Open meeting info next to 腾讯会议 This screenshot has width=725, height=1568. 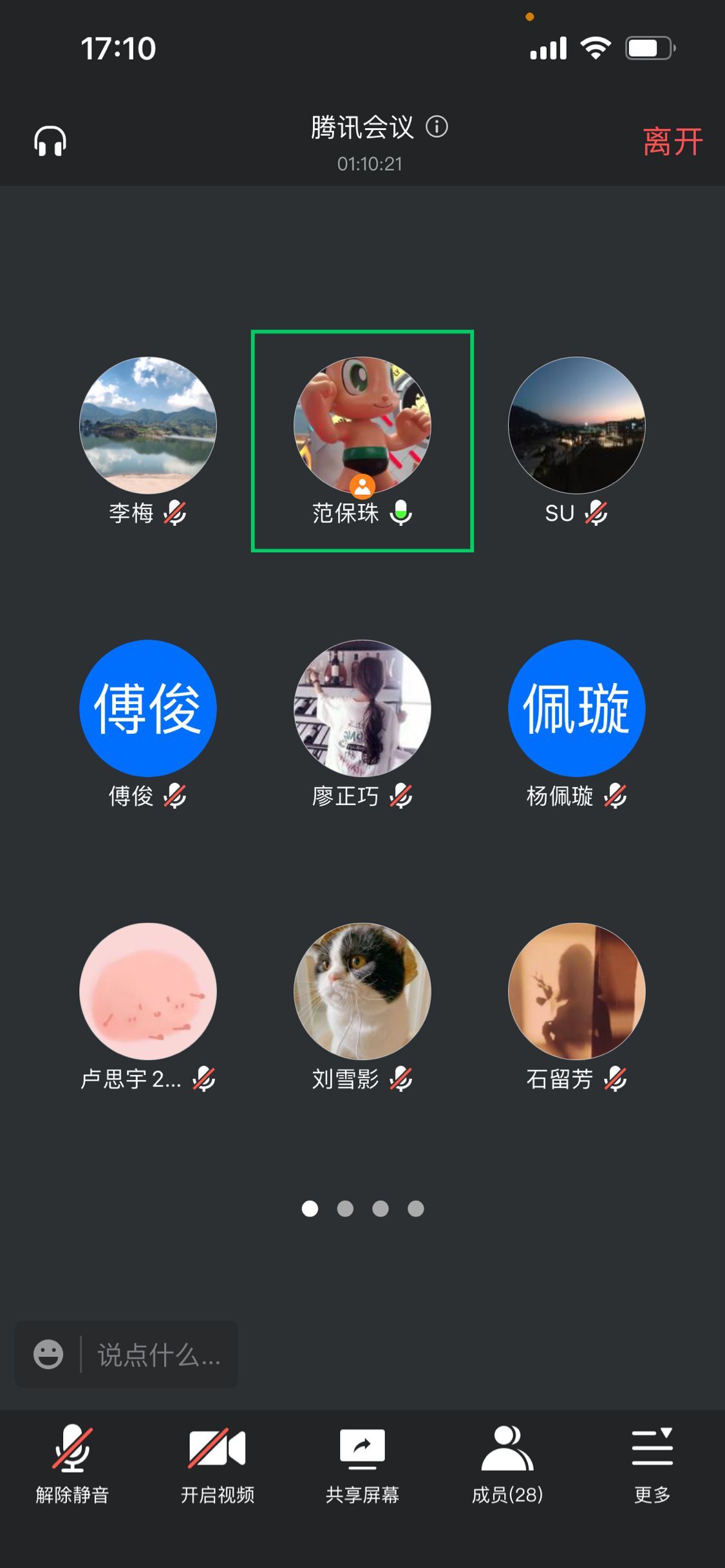pos(437,127)
